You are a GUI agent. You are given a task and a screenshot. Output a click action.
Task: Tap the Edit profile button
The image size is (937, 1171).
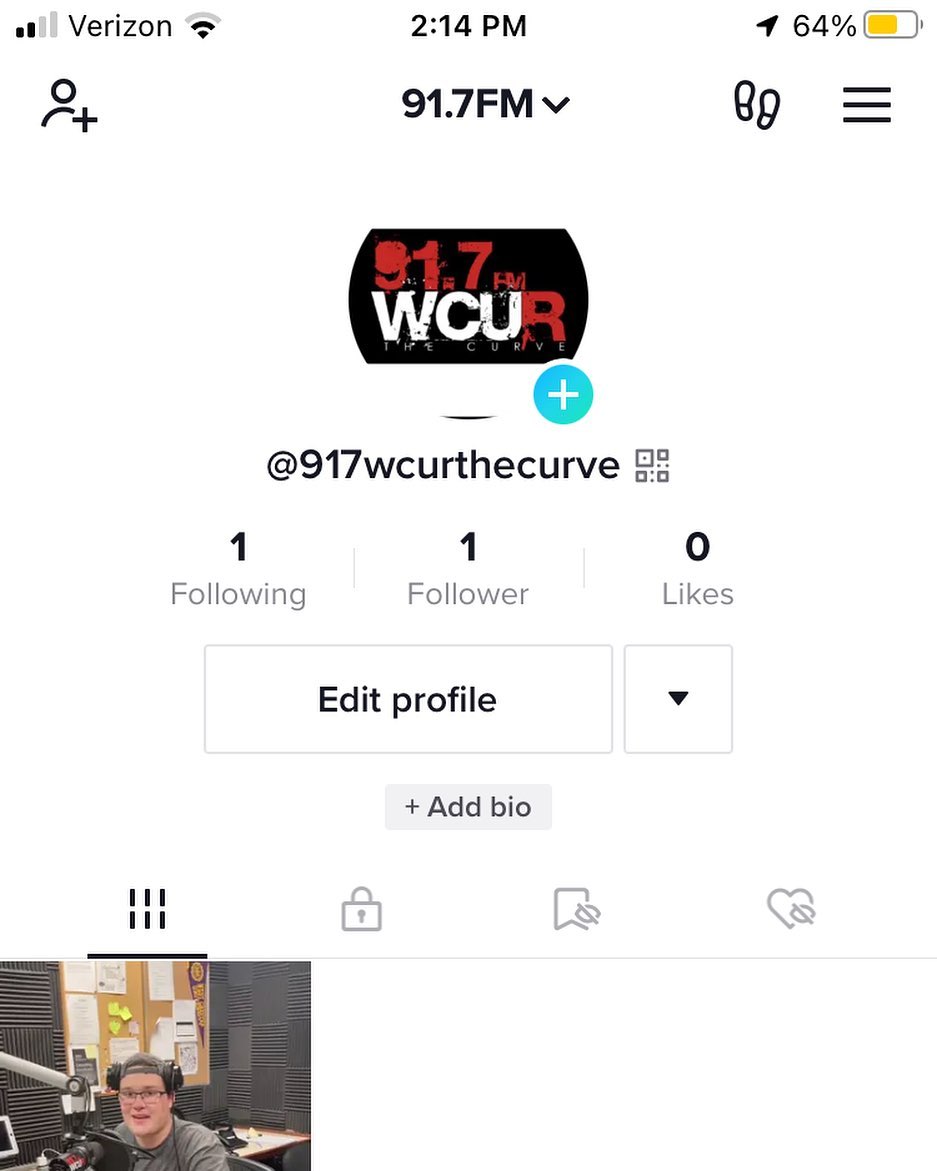[408, 699]
